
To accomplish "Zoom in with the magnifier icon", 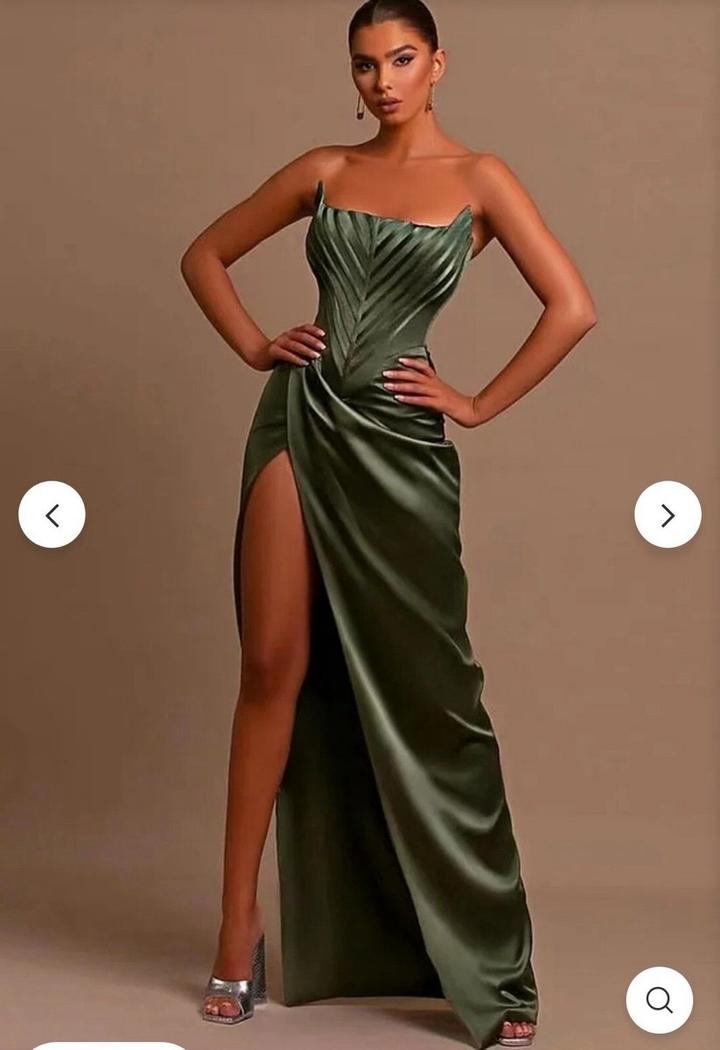I will [659, 999].
